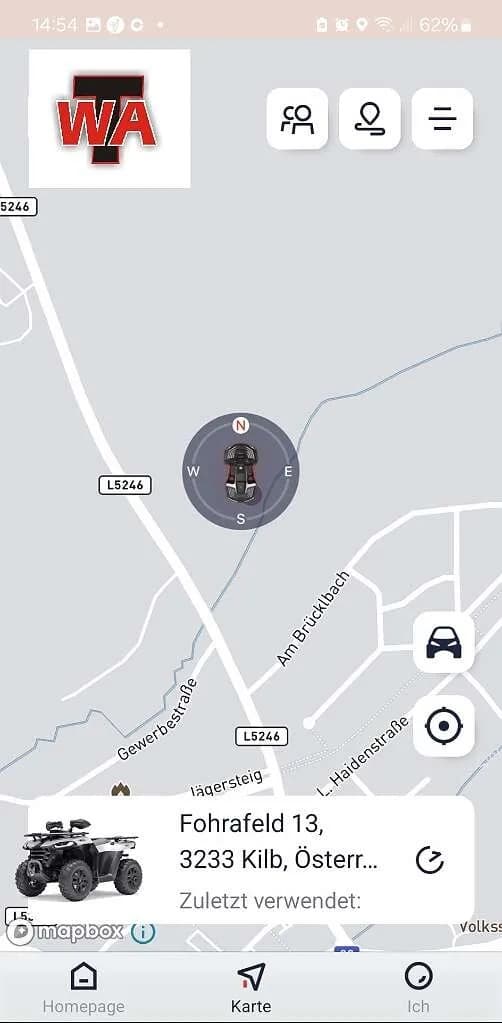Tap the history clock icon in card
The height and width of the screenshot is (1023, 502).
(x=430, y=861)
